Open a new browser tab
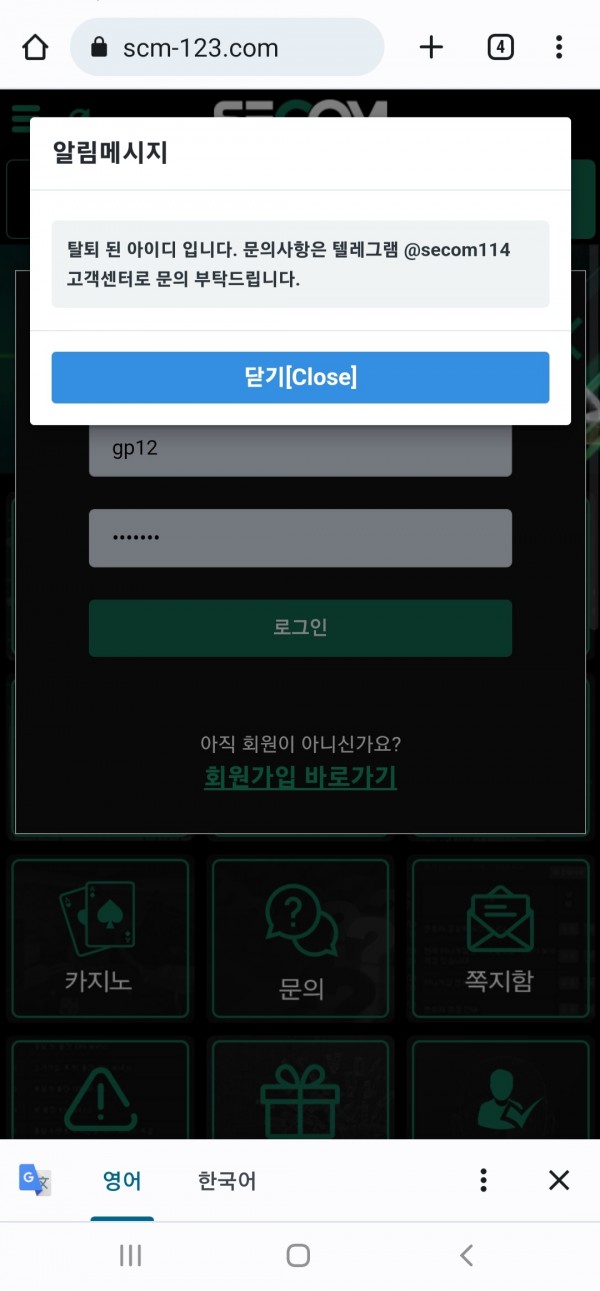Viewport: 600px width, 1291px height. pyautogui.click(x=431, y=47)
